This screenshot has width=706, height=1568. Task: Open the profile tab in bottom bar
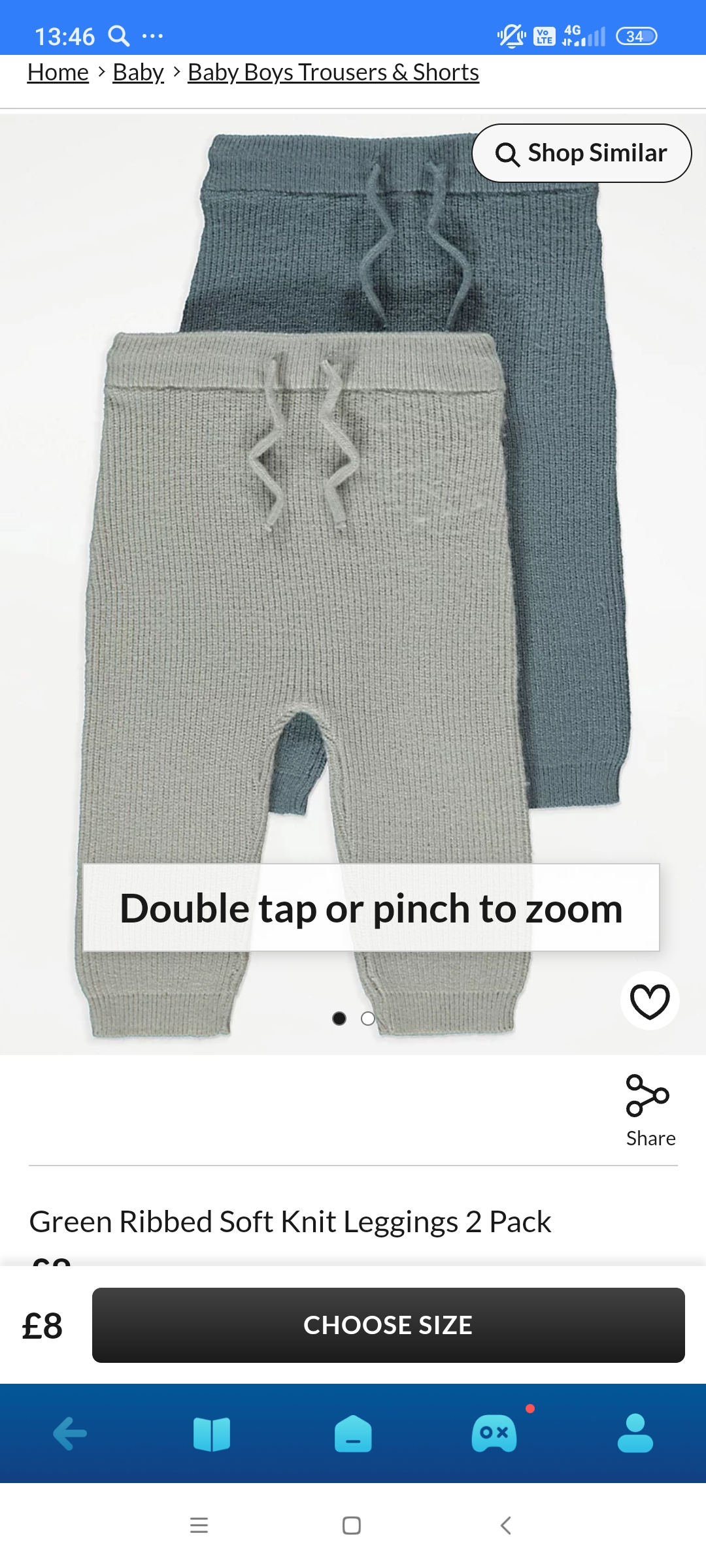[x=635, y=1434]
